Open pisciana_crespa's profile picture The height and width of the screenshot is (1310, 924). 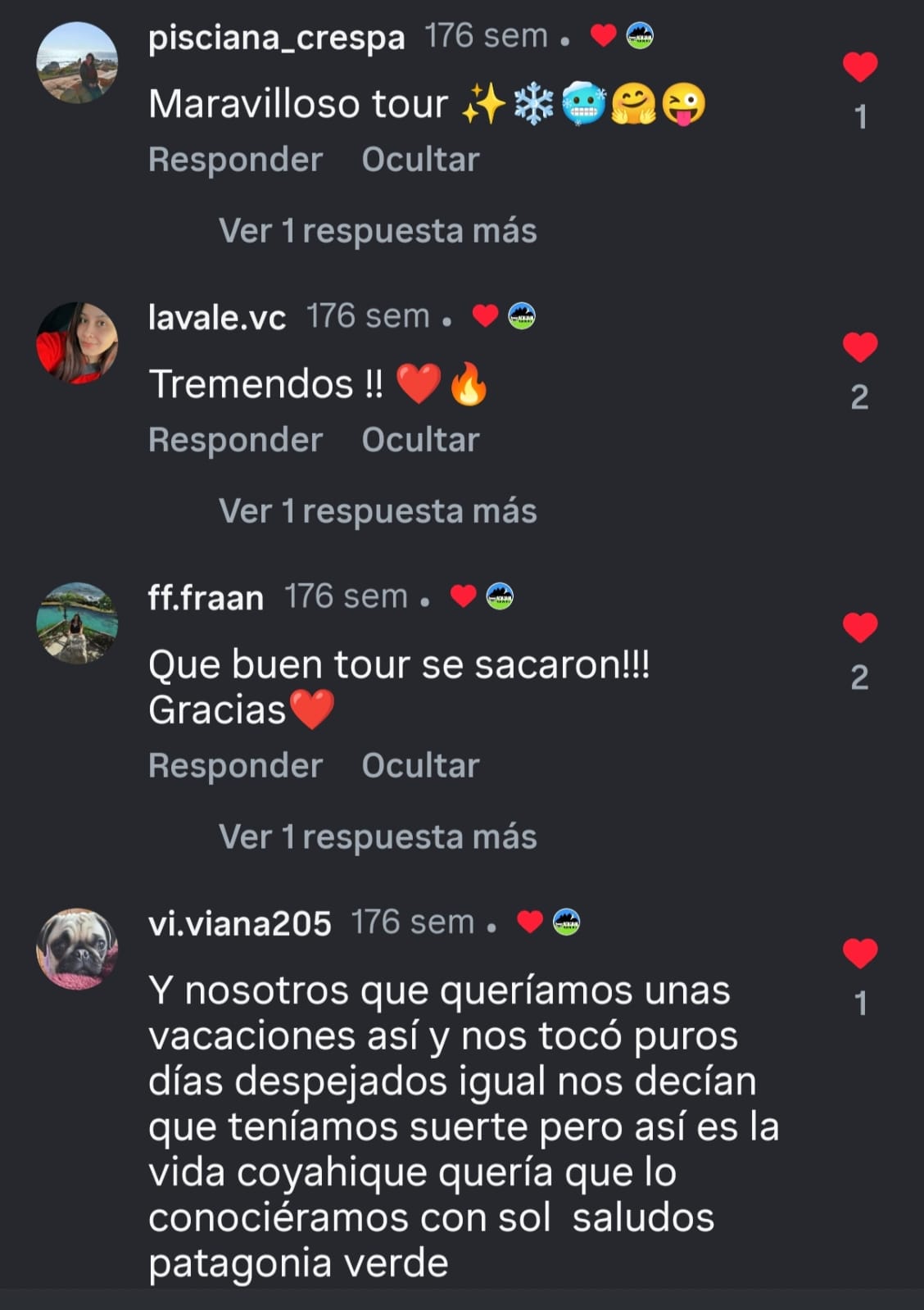pyautogui.click(x=77, y=63)
